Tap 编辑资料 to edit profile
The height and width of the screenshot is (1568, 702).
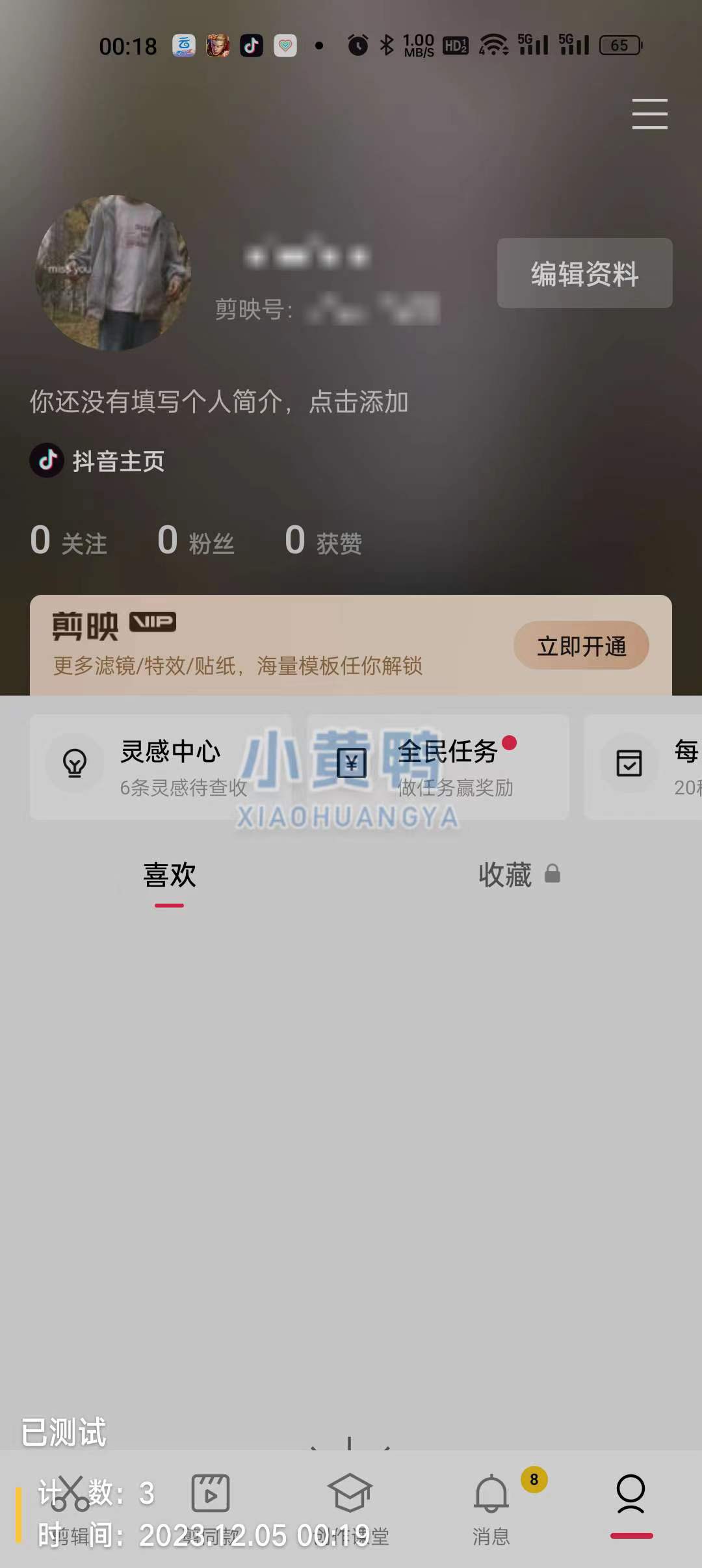(584, 273)
